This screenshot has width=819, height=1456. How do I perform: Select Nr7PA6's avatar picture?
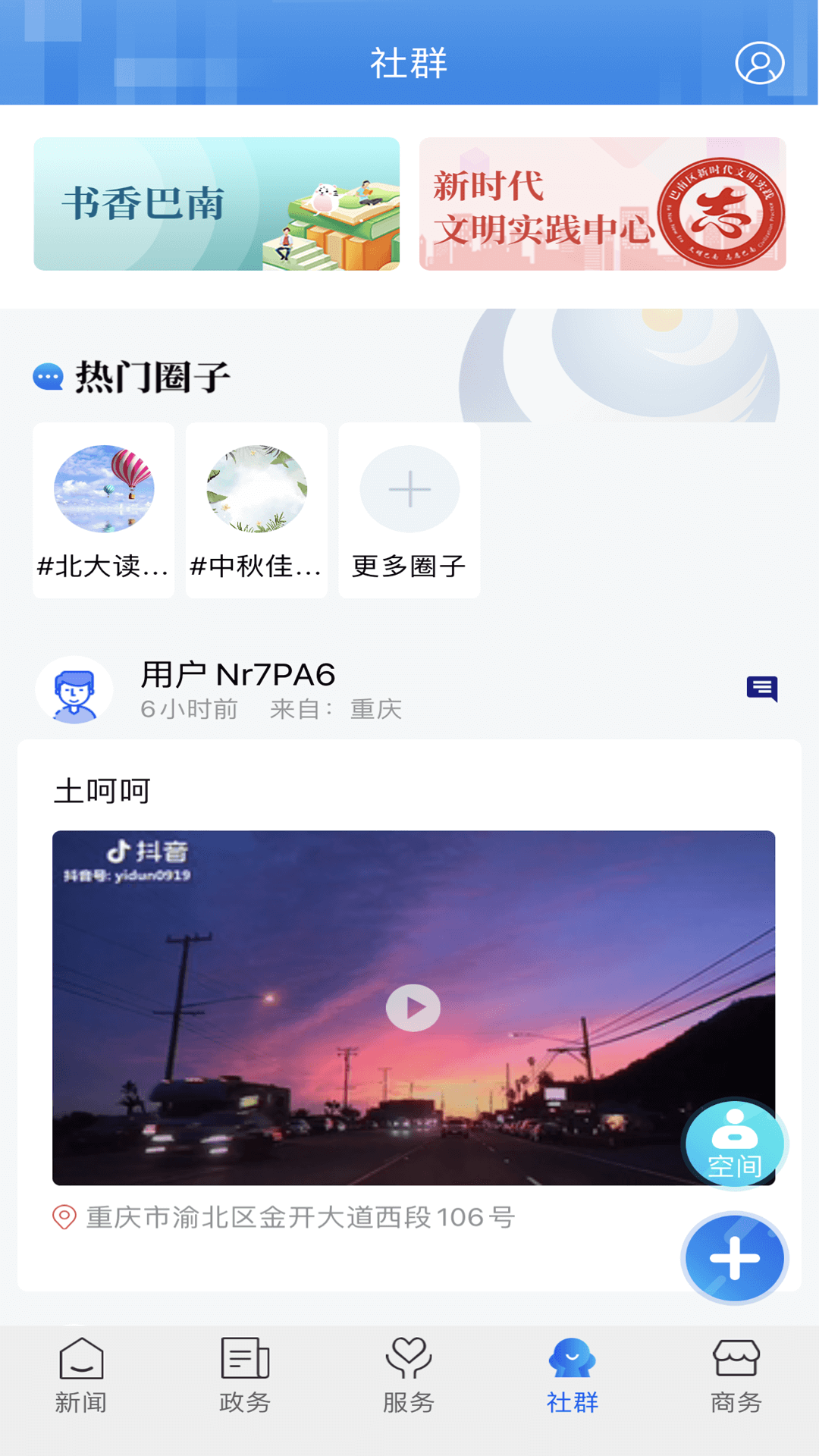click(x=73, y=689)
